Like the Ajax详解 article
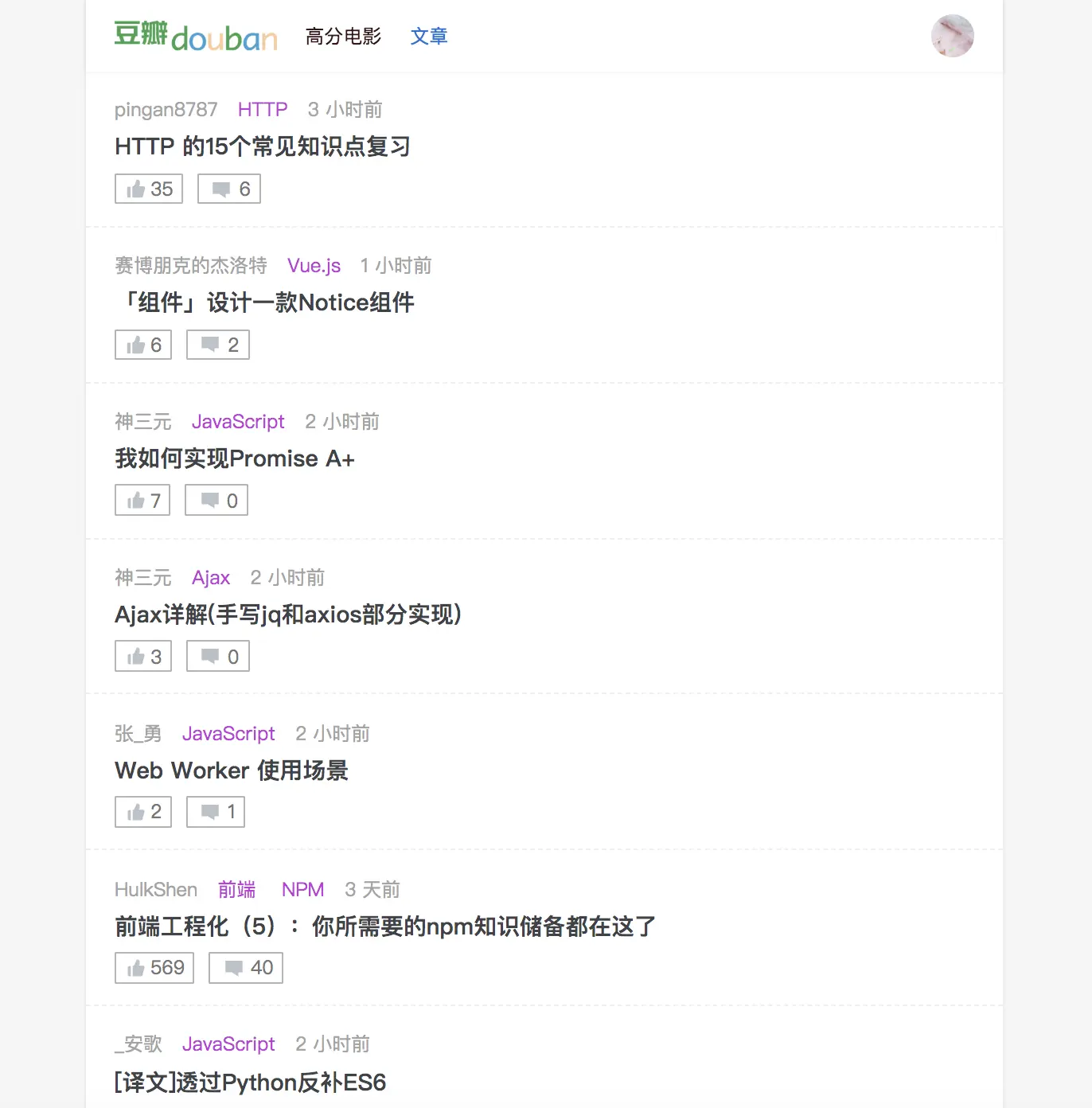This screenshot has height=1108, width=1092. 143,657
